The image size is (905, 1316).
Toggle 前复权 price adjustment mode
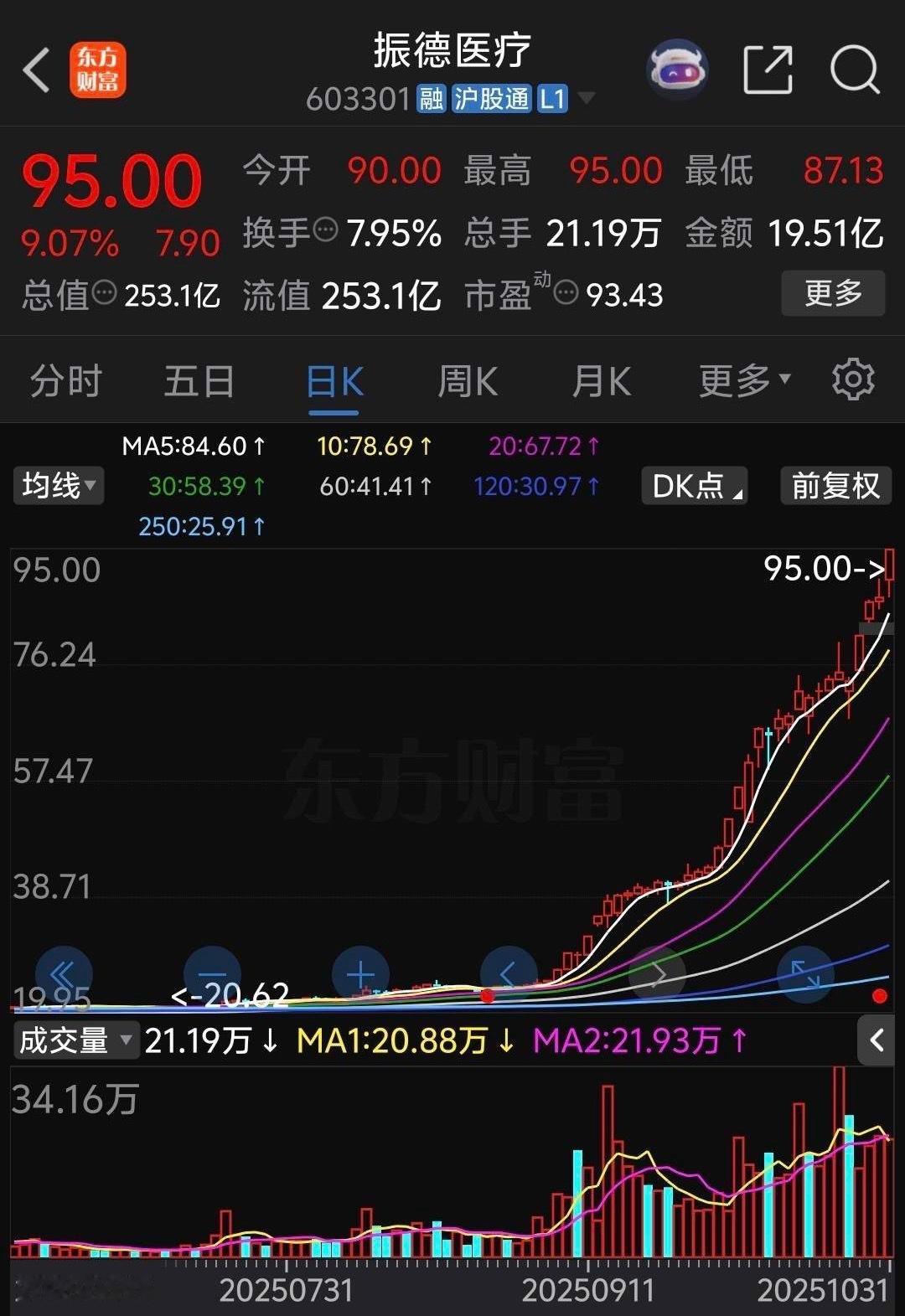point(835,486)
